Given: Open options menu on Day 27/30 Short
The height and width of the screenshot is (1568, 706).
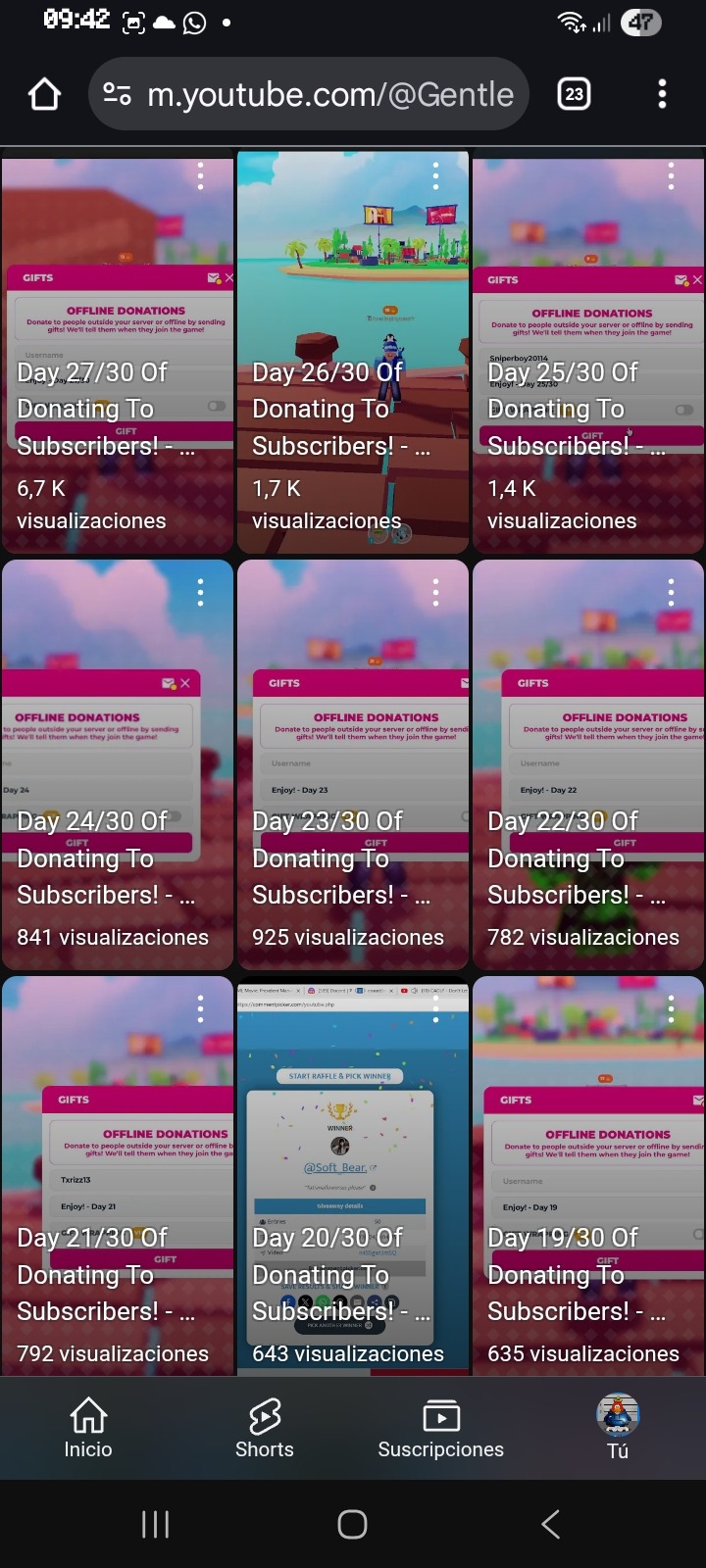Looking at the screenshot, I should coord(200,176).
